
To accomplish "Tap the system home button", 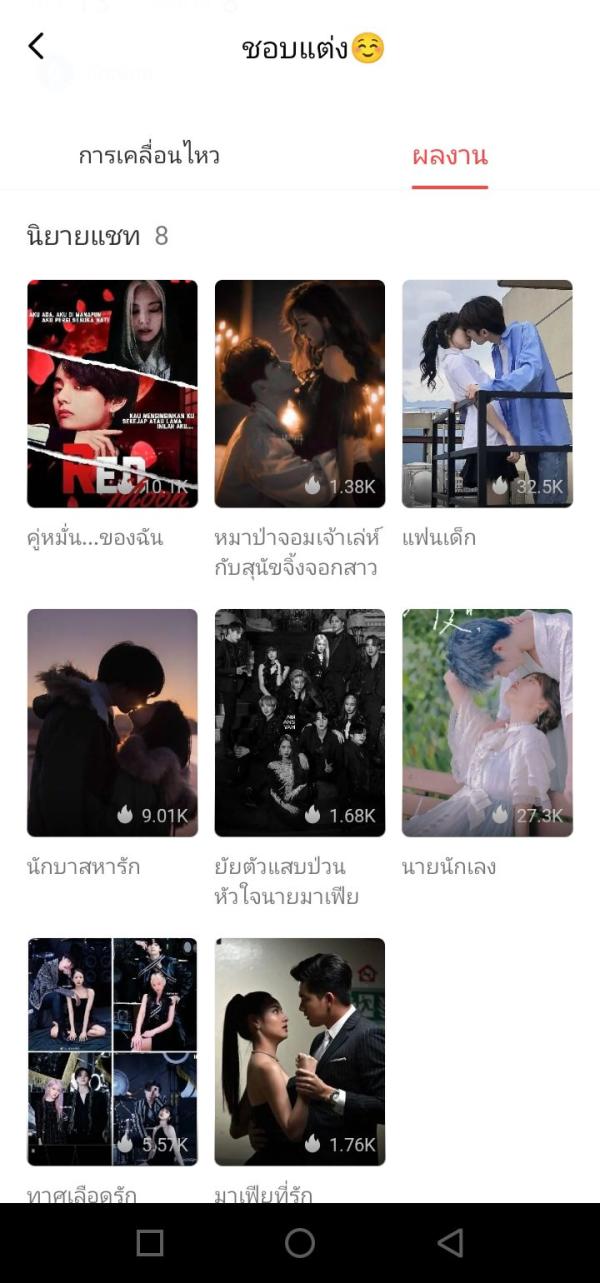I will tap(300, 1243).
